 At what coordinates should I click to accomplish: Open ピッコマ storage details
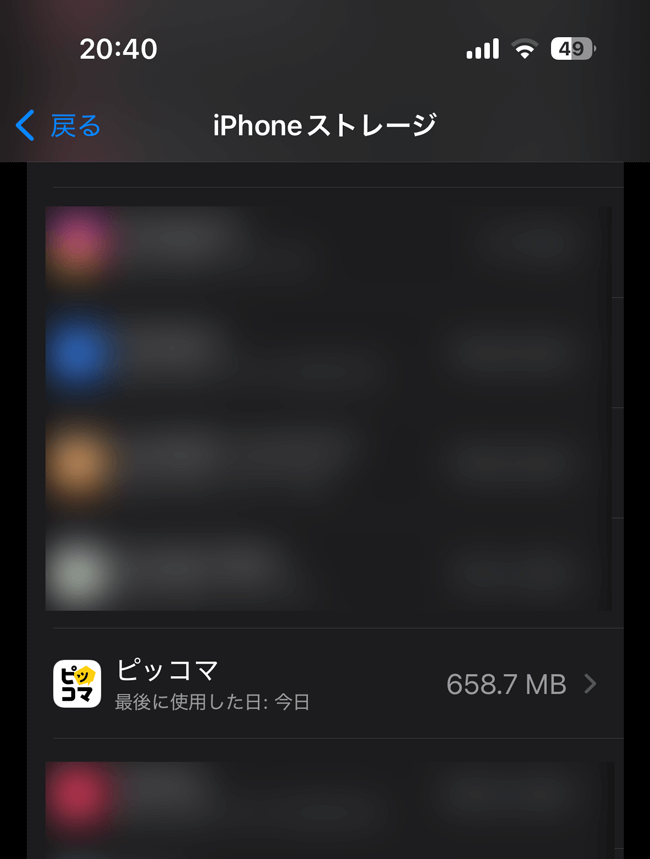coord(325,684)
